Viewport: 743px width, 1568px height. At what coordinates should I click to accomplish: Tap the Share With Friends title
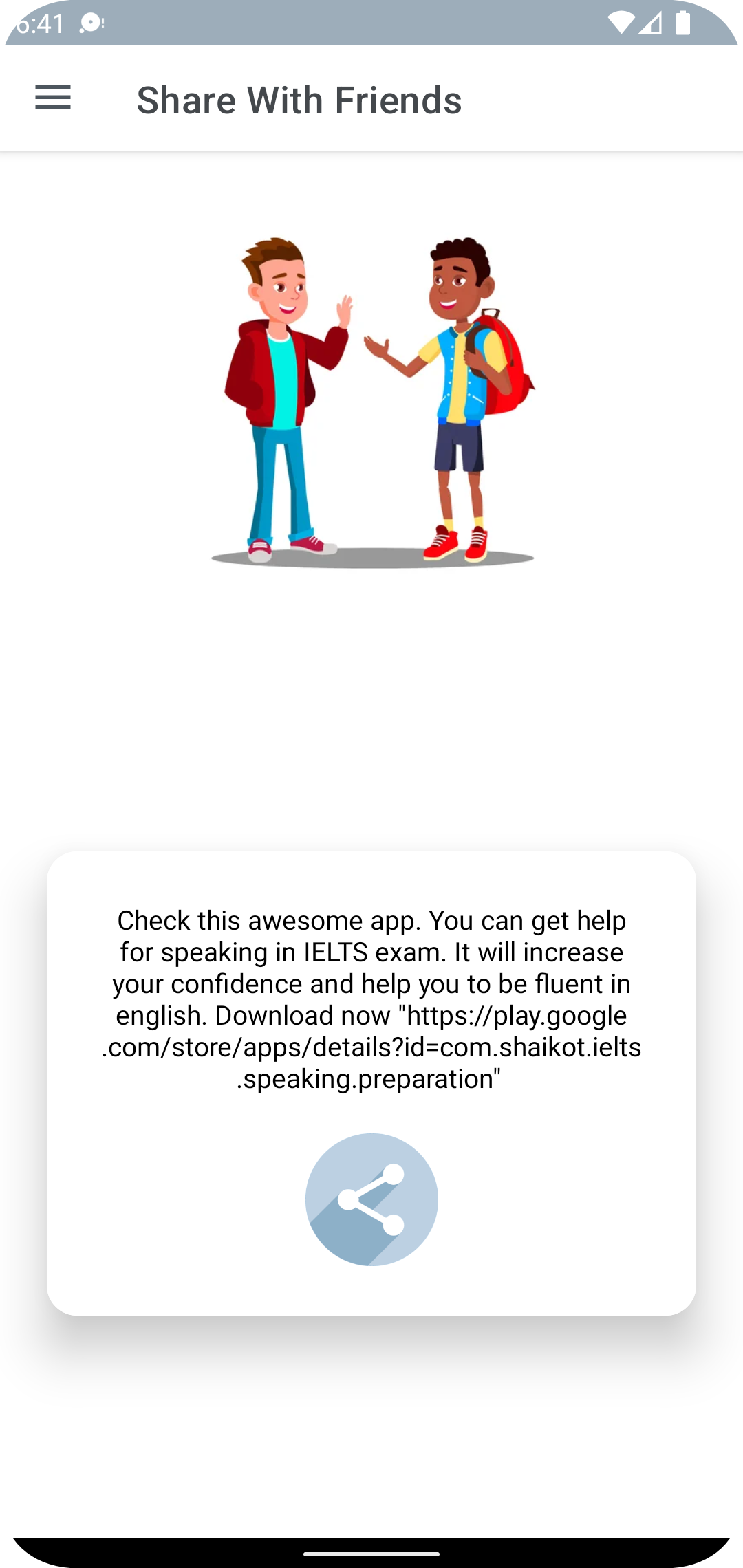[x=301, y=100]
